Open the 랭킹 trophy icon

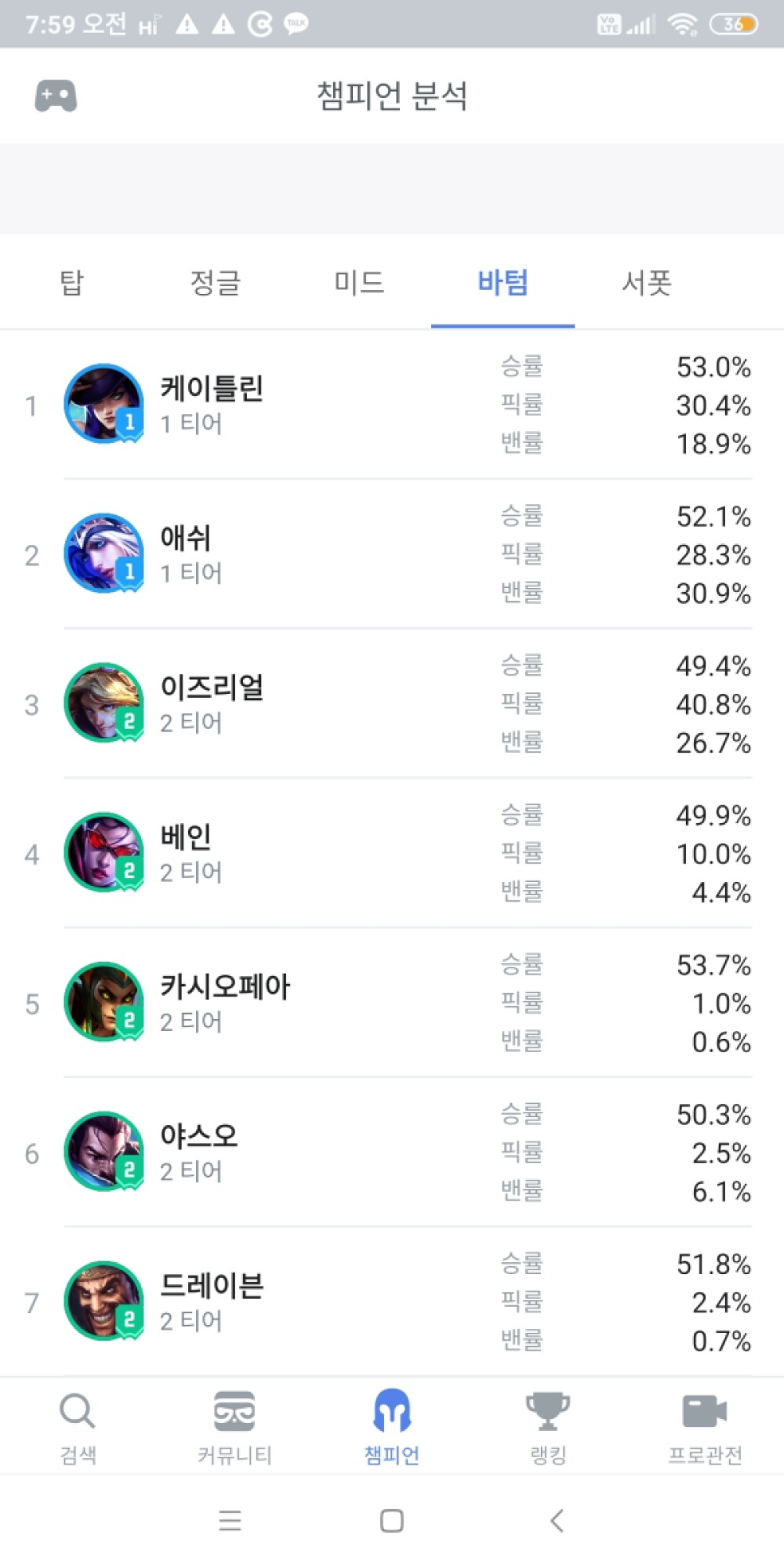point(548,1411)
